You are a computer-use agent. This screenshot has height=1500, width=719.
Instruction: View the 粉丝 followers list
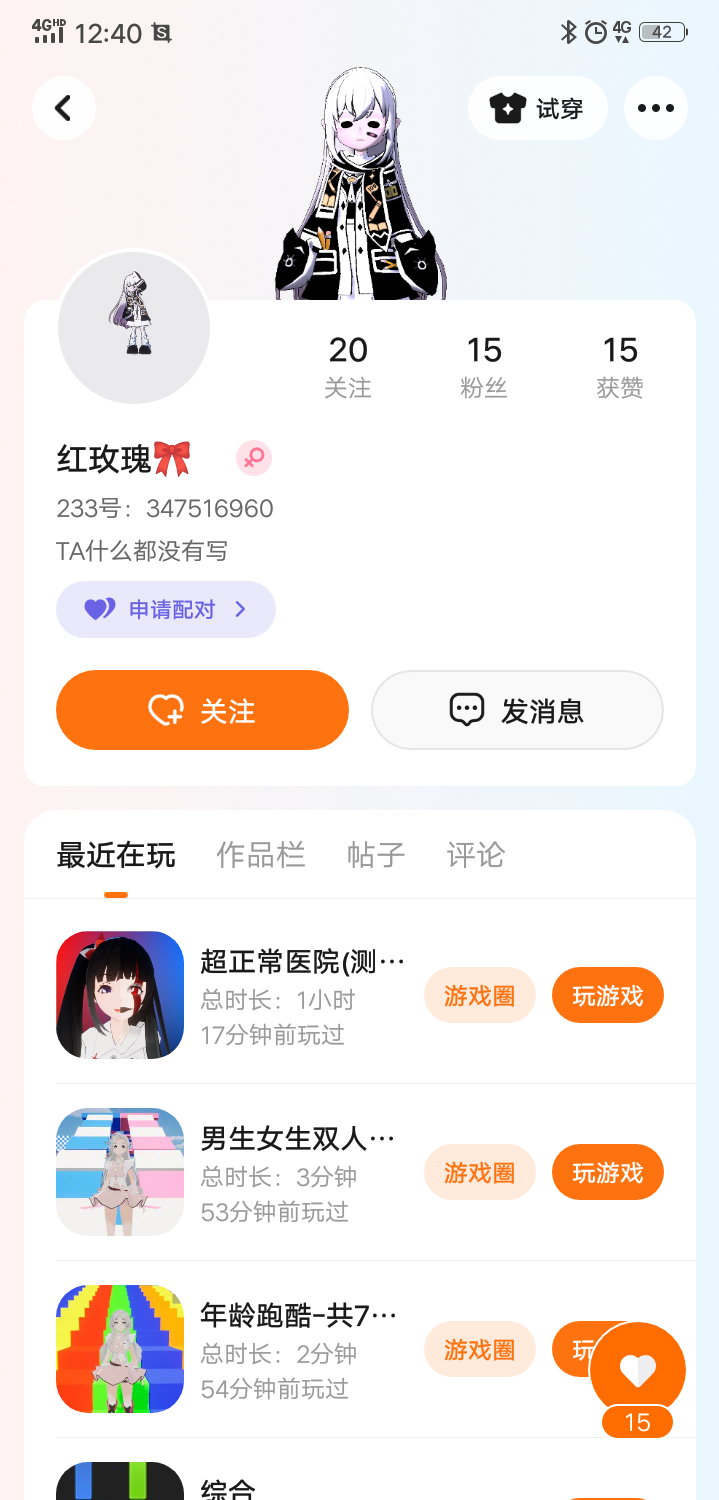coord(484,366)
